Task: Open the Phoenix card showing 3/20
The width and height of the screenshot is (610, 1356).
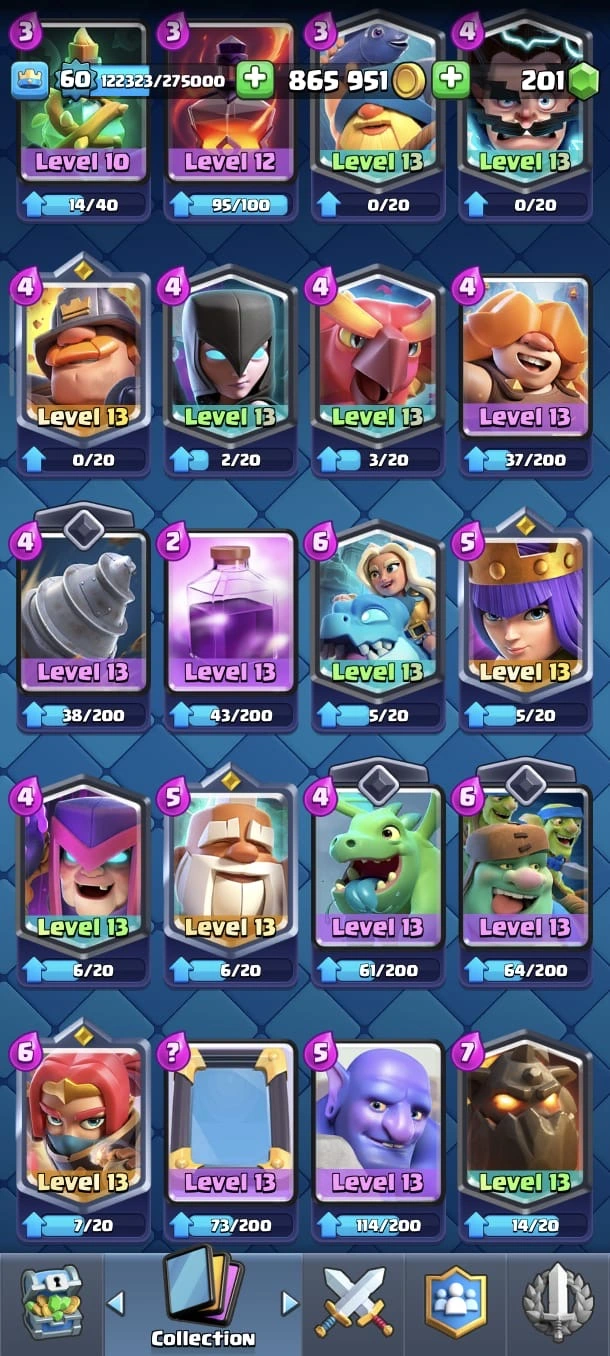Action: (x=378, y=355)
